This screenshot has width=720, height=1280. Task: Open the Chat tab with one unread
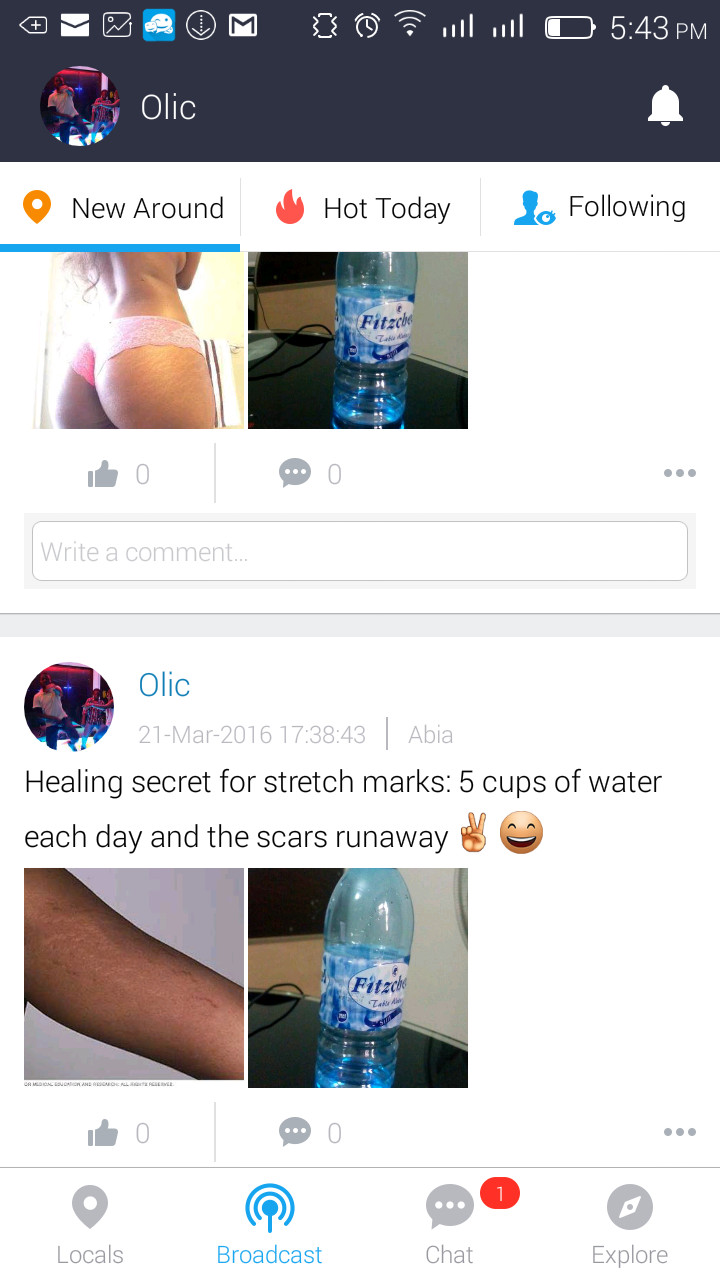[x=450, y=1225]
